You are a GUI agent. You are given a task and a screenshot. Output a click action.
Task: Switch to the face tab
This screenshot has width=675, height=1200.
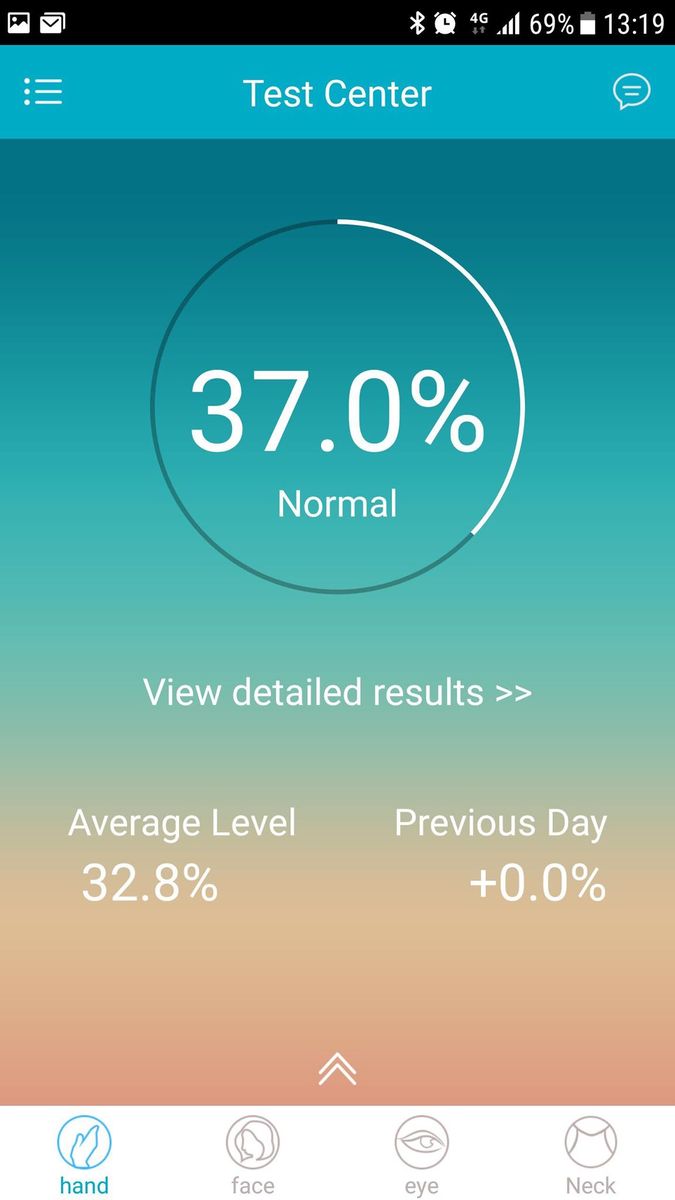click(253, 1155)
